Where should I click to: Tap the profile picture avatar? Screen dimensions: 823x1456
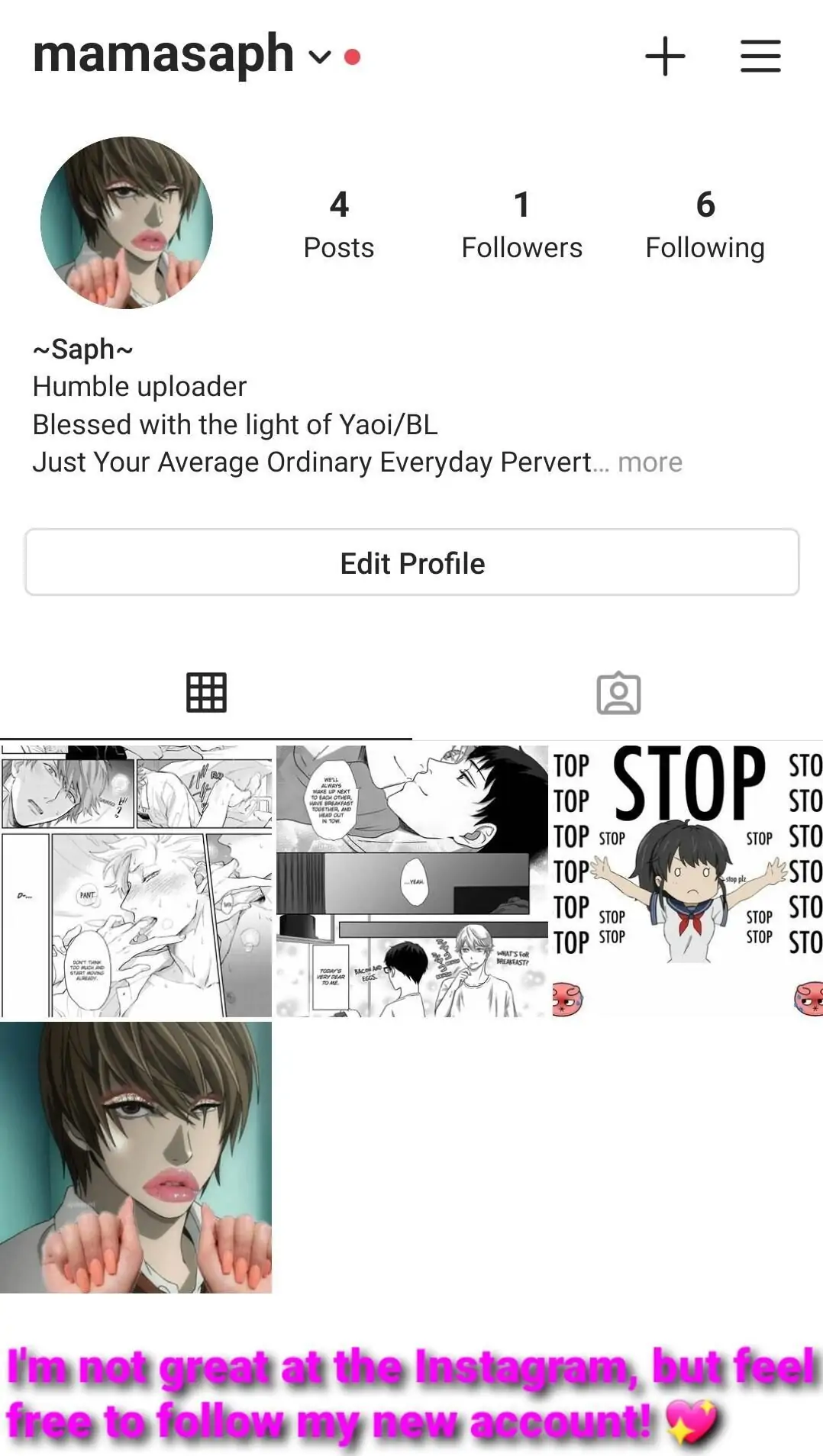pyautogui.click(x=127, y=223)
